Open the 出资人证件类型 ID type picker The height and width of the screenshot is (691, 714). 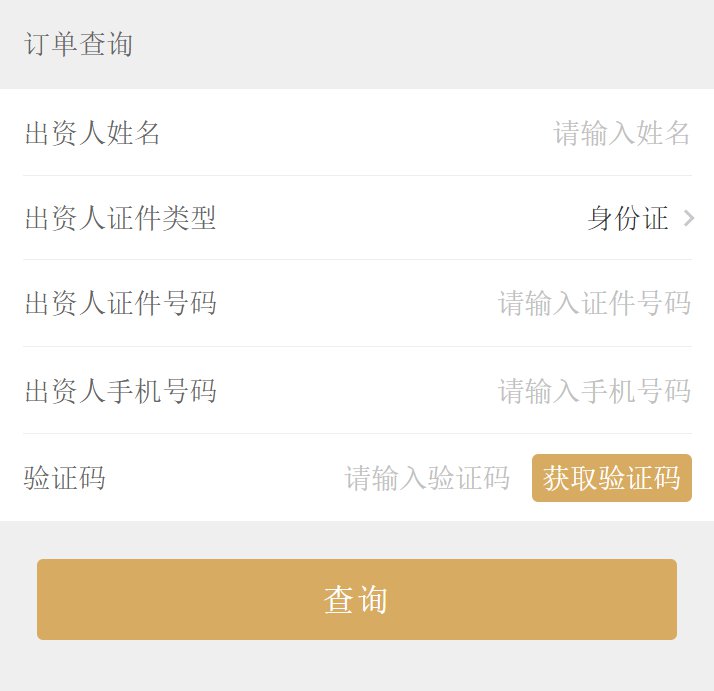[639, 218]
